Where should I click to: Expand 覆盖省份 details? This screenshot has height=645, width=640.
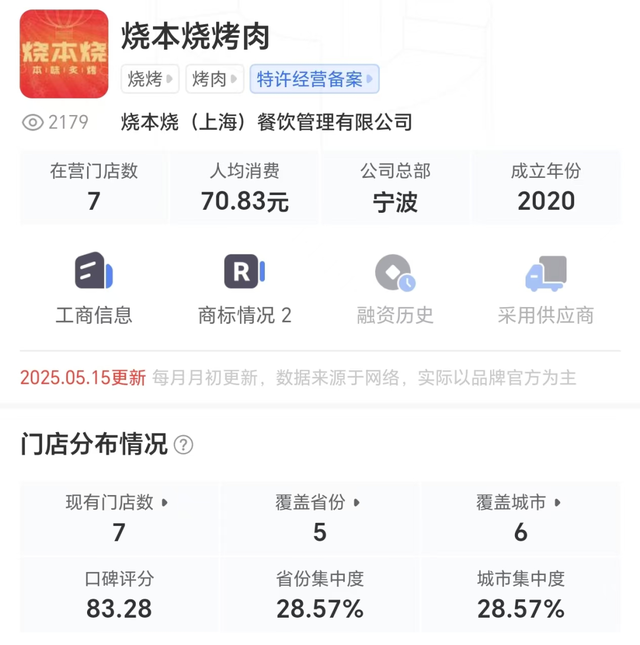(319, 502)
